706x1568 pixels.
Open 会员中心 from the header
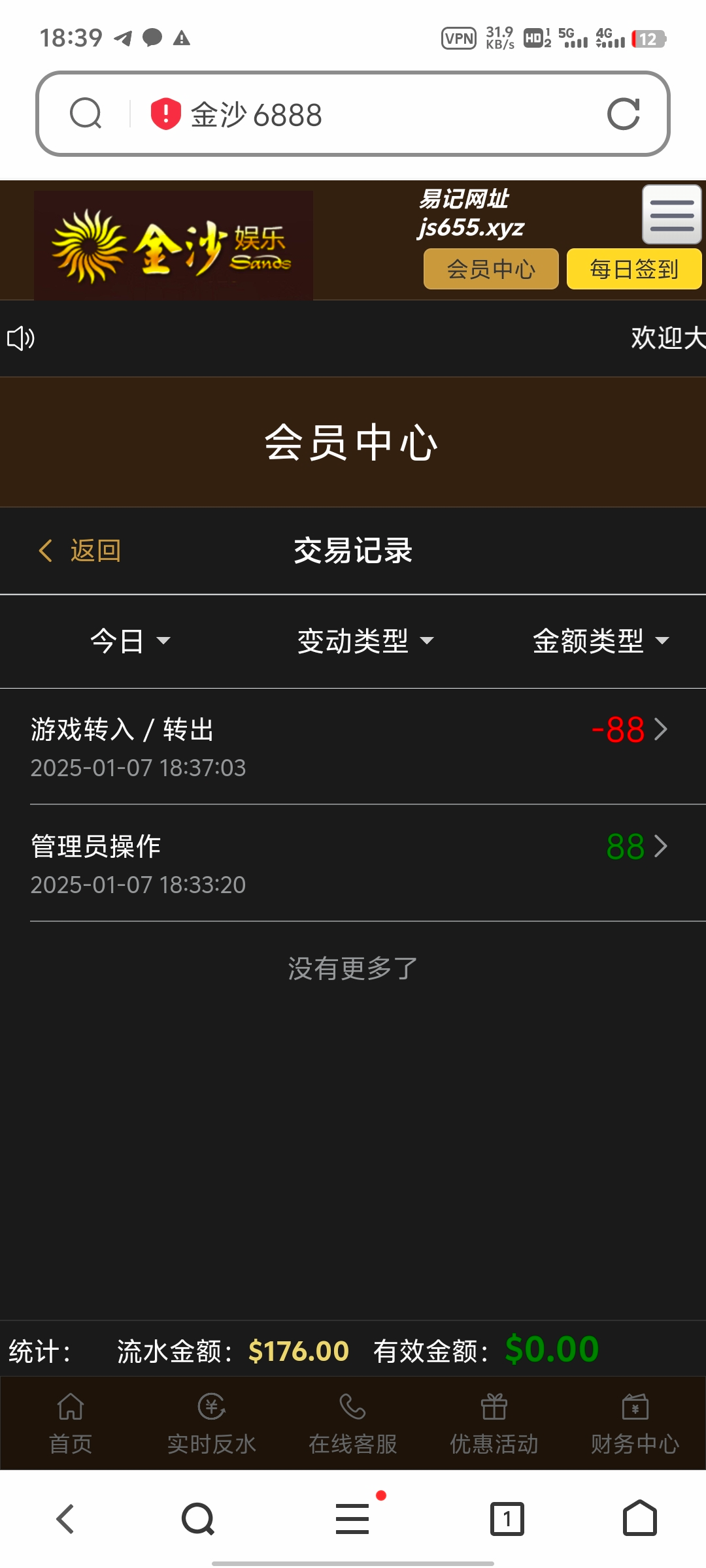[x=491, y=269]
